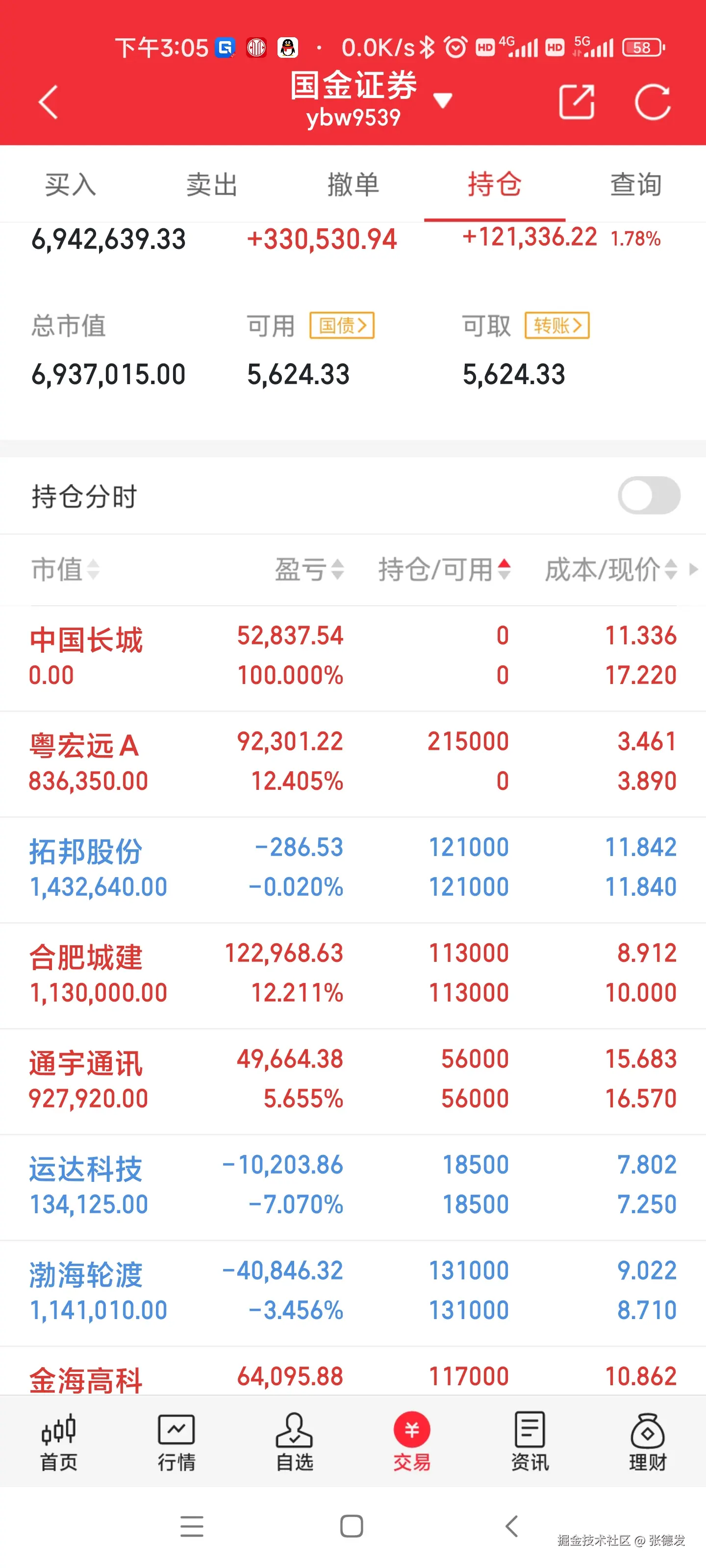Screen dimensions: 706x1568
Task: Refresh the holdings with the reload icon
Action: [652, 101]
